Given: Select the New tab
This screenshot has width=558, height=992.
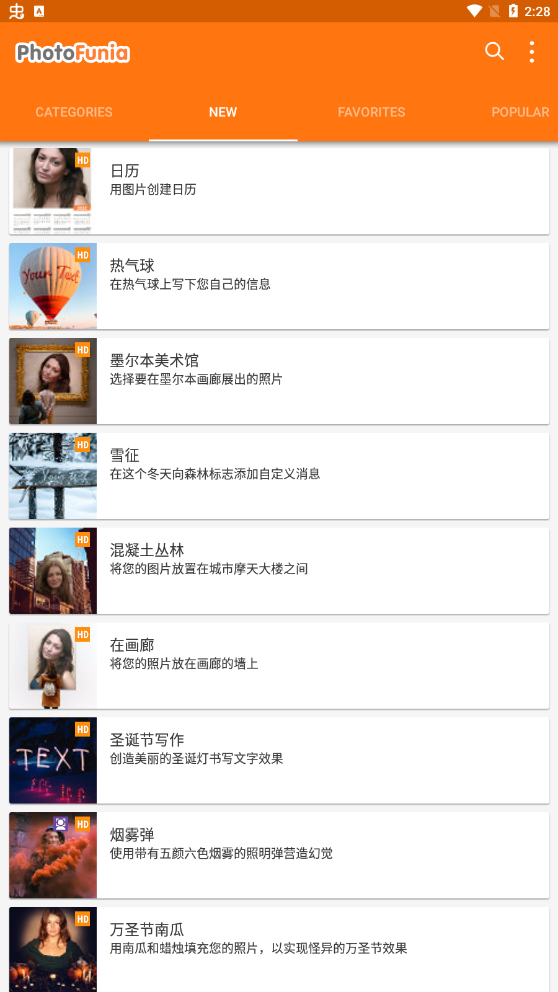Looking at the screenshot, I should pos(223,112).
